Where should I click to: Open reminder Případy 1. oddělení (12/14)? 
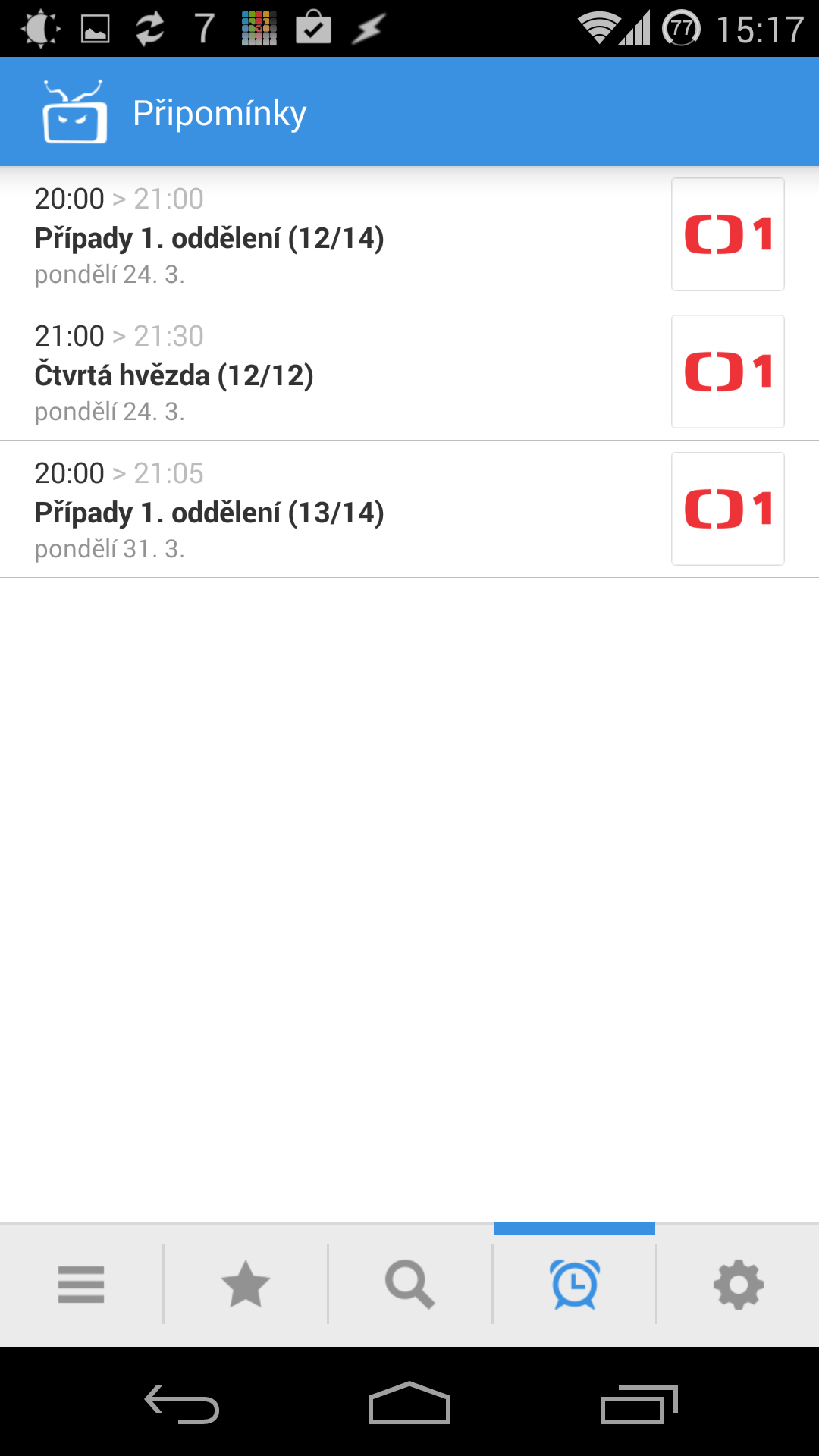[409, 234]
